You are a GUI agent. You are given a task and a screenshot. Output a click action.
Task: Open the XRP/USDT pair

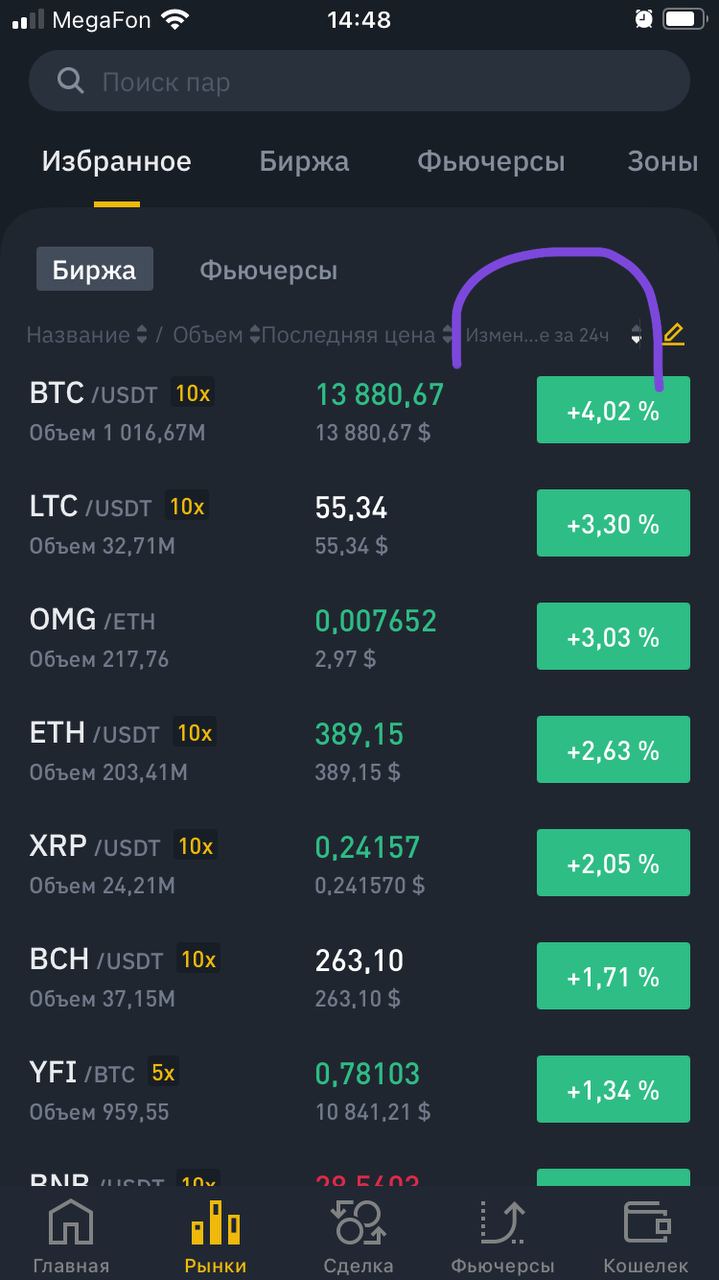coord(359,862)
